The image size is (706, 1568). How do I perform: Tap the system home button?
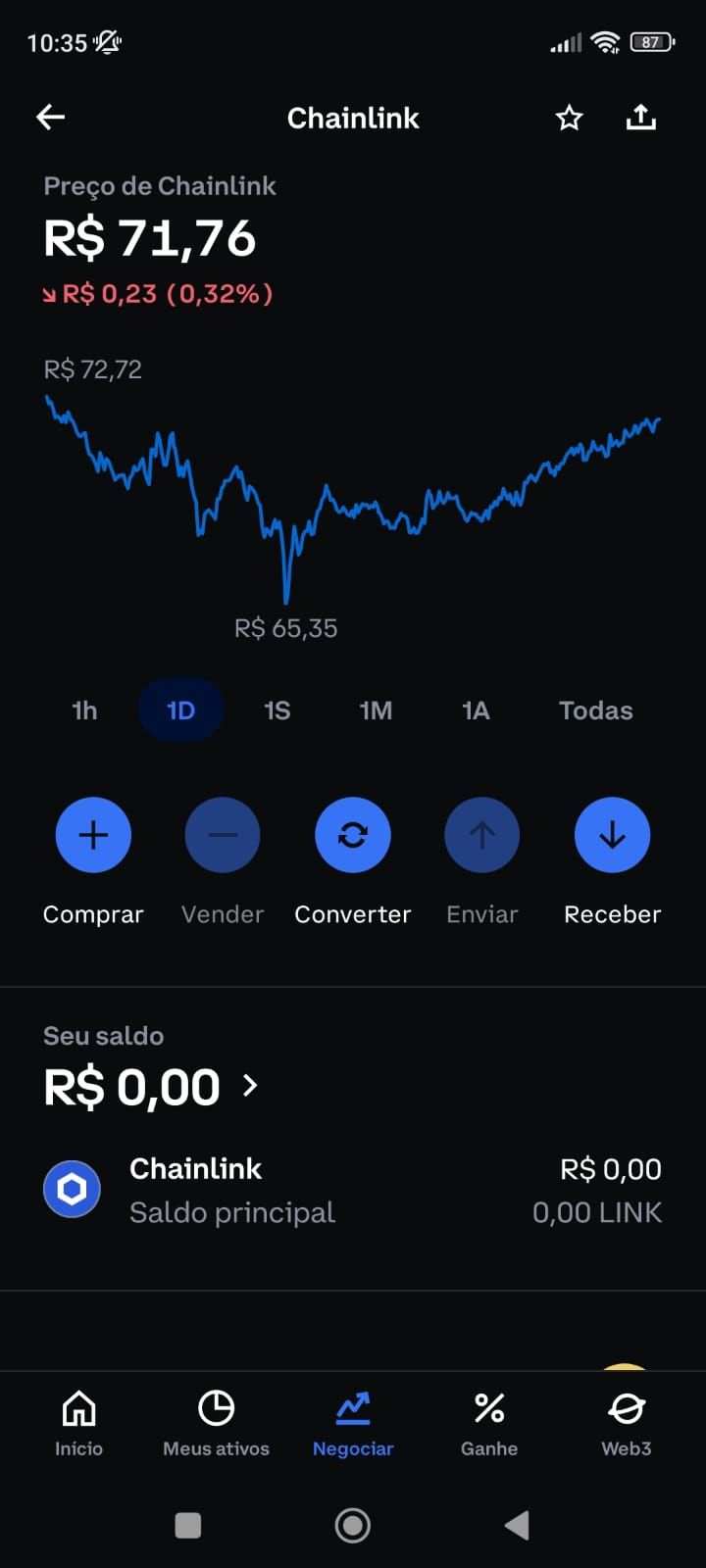[x=353, y=1525]
